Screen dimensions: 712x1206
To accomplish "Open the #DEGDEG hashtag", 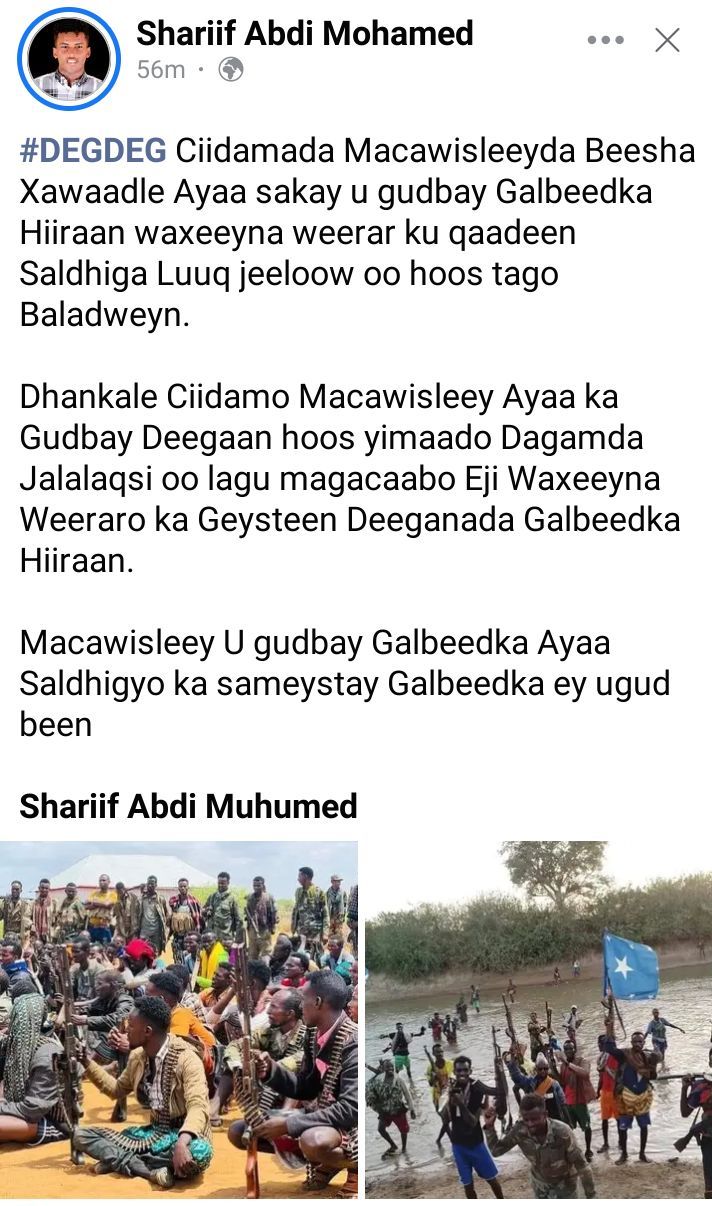I will pos(93,151).
